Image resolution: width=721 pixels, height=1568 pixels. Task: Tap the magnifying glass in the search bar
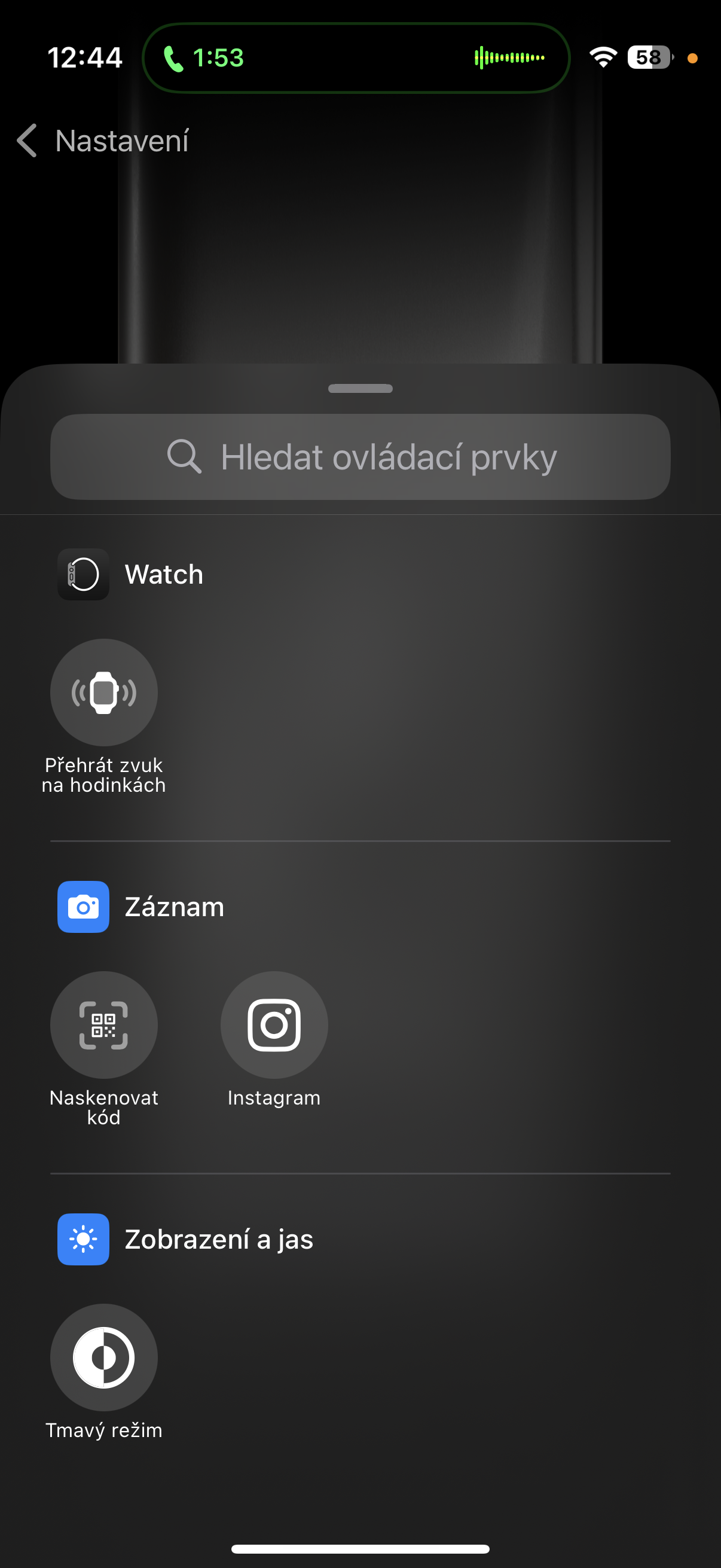[184, 457]
